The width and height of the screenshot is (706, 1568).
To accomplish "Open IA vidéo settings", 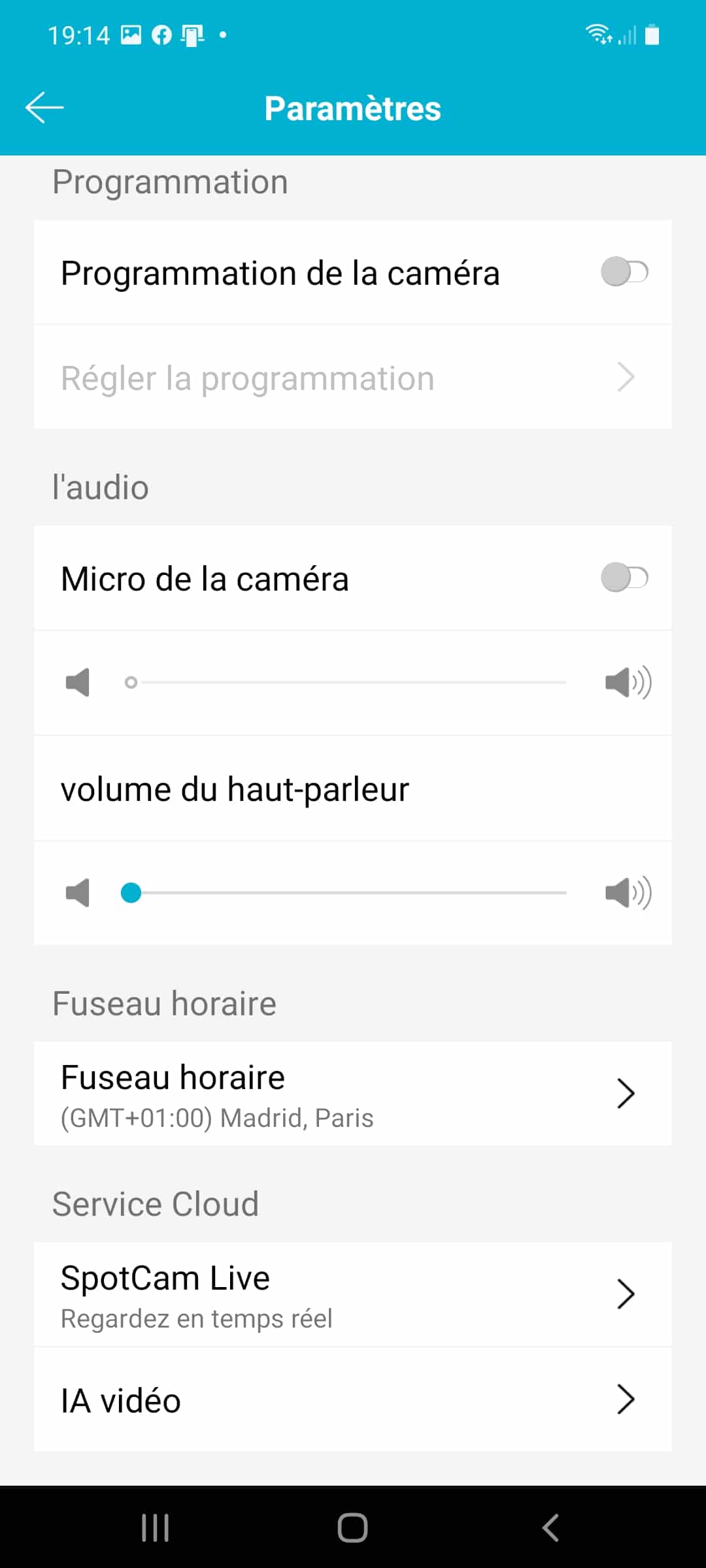I will coord(353,1399).
